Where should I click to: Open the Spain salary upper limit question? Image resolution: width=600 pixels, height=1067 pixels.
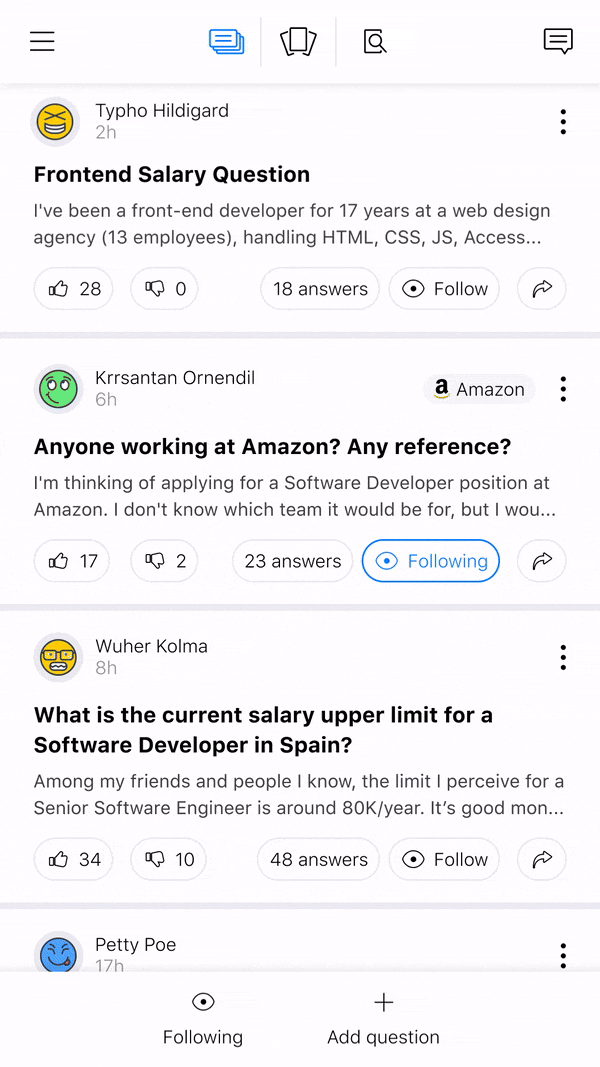[x=263, y=730]
